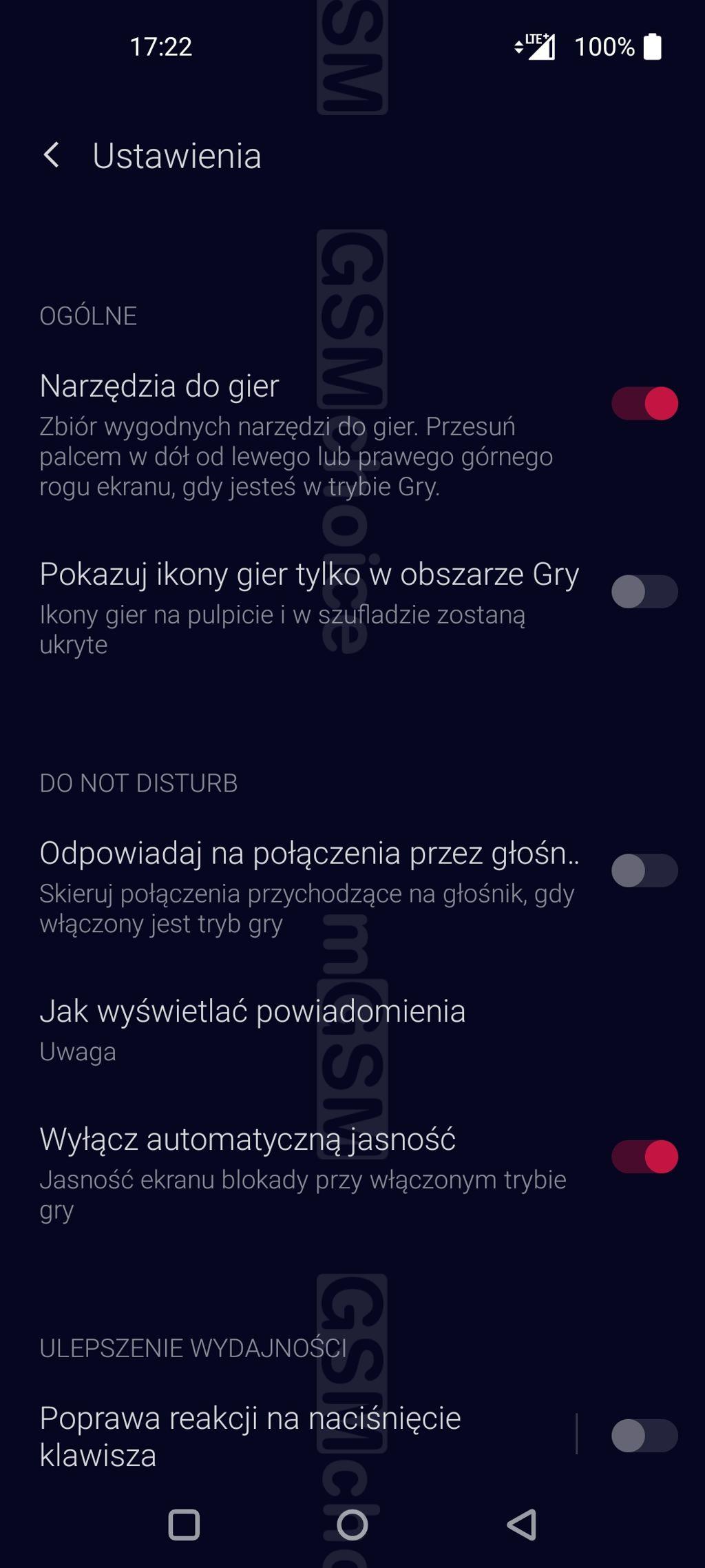The image size is (705, 1568).
Task: Enable Pokazuj ikony gier tylko w obszarze Gry
Action: coord(644,592)
